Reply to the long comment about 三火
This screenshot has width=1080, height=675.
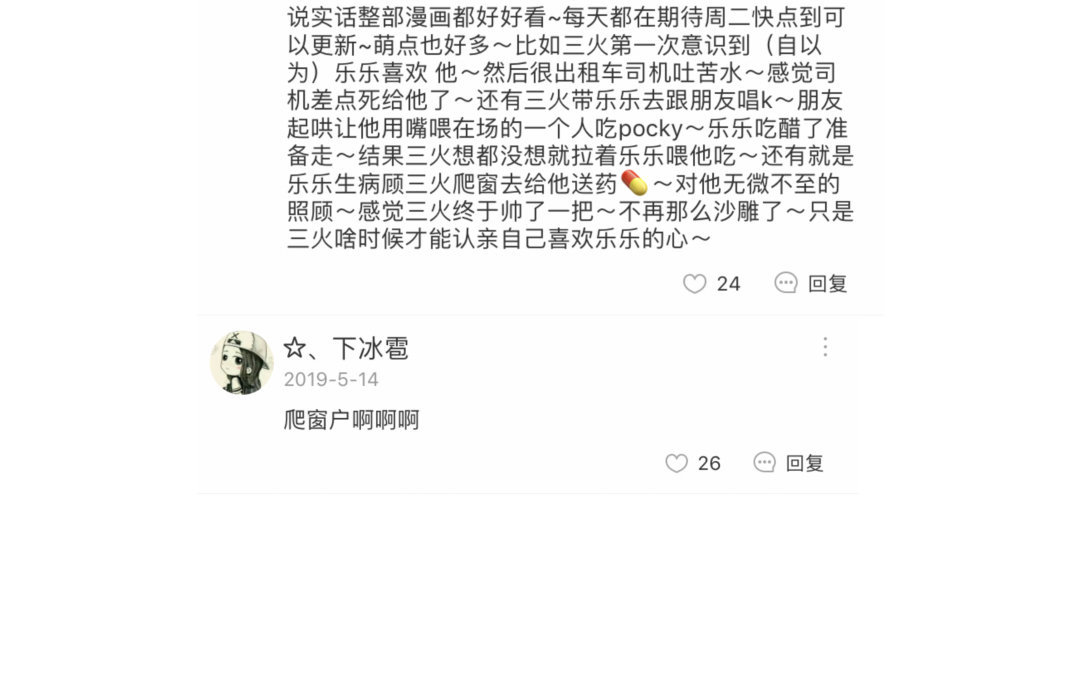pos(811,284)
